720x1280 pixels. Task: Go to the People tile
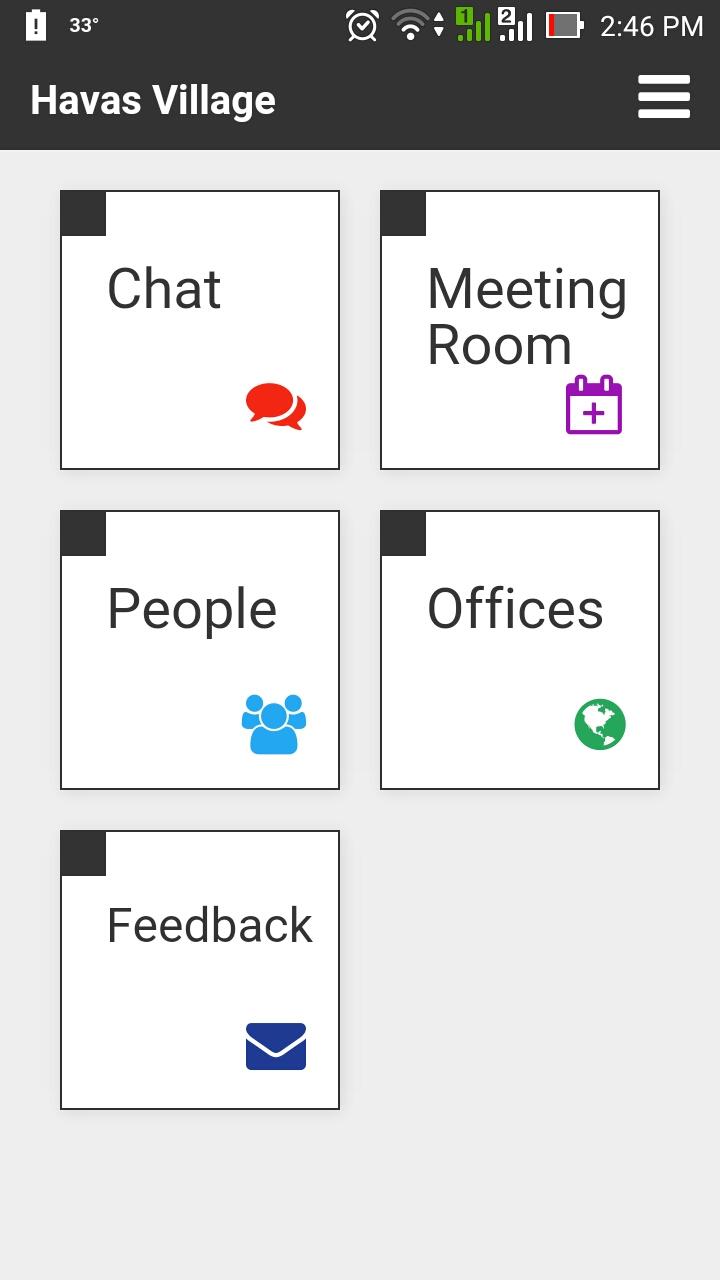(200, 650)
